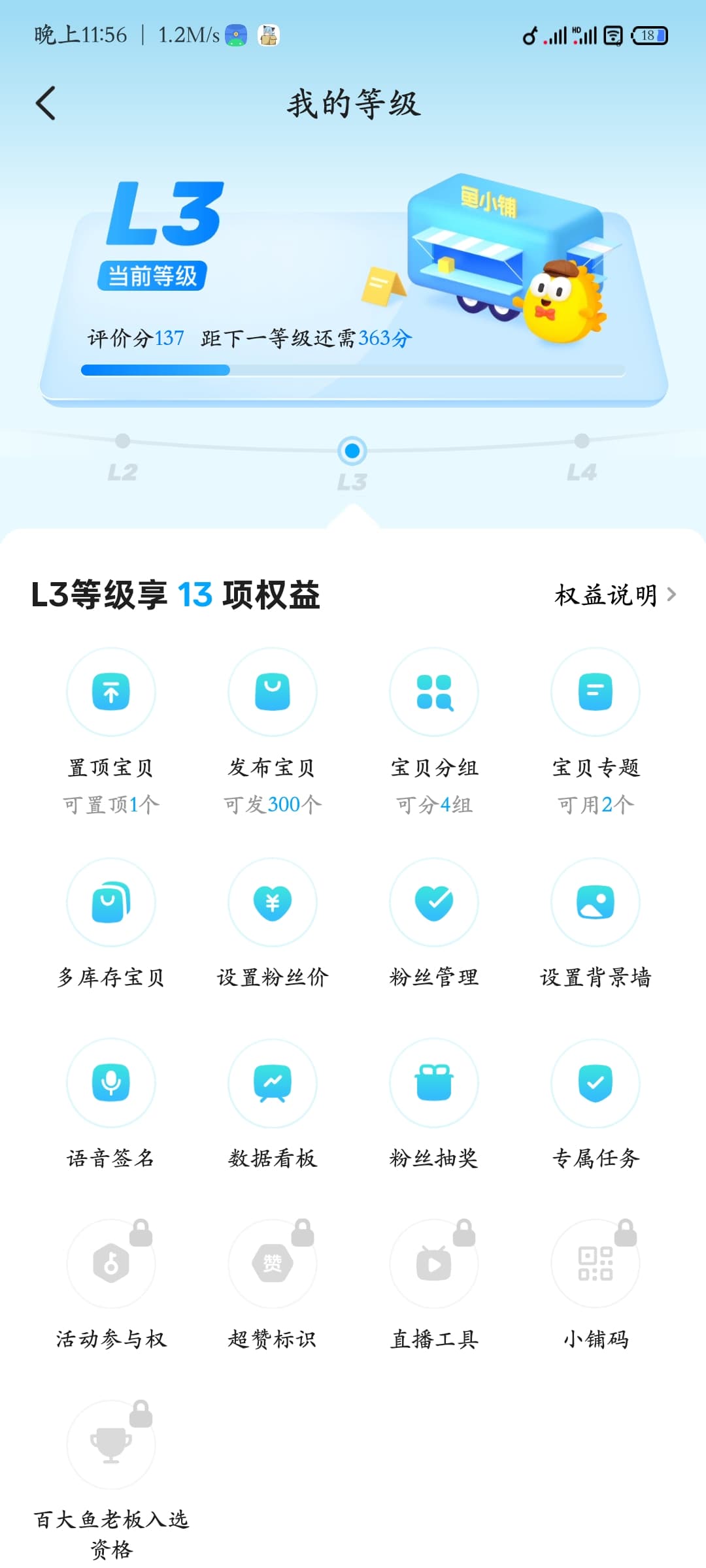Viewport: 706px width, 1568px height.
Task: Open 设置粉丝价 benefit
Action: (273, 903)
